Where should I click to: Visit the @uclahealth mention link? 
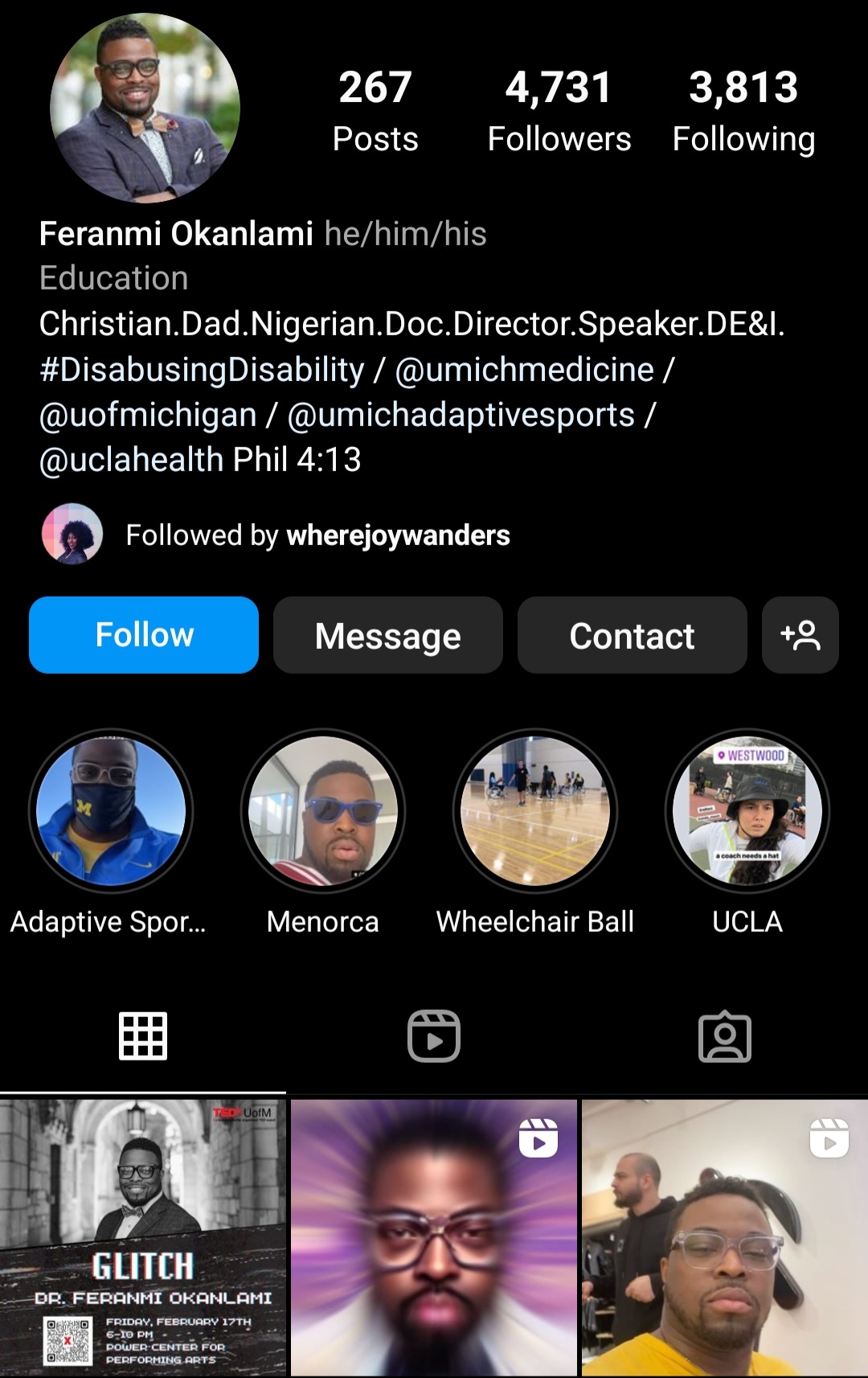pyautogui.click(x=131, y=460)
